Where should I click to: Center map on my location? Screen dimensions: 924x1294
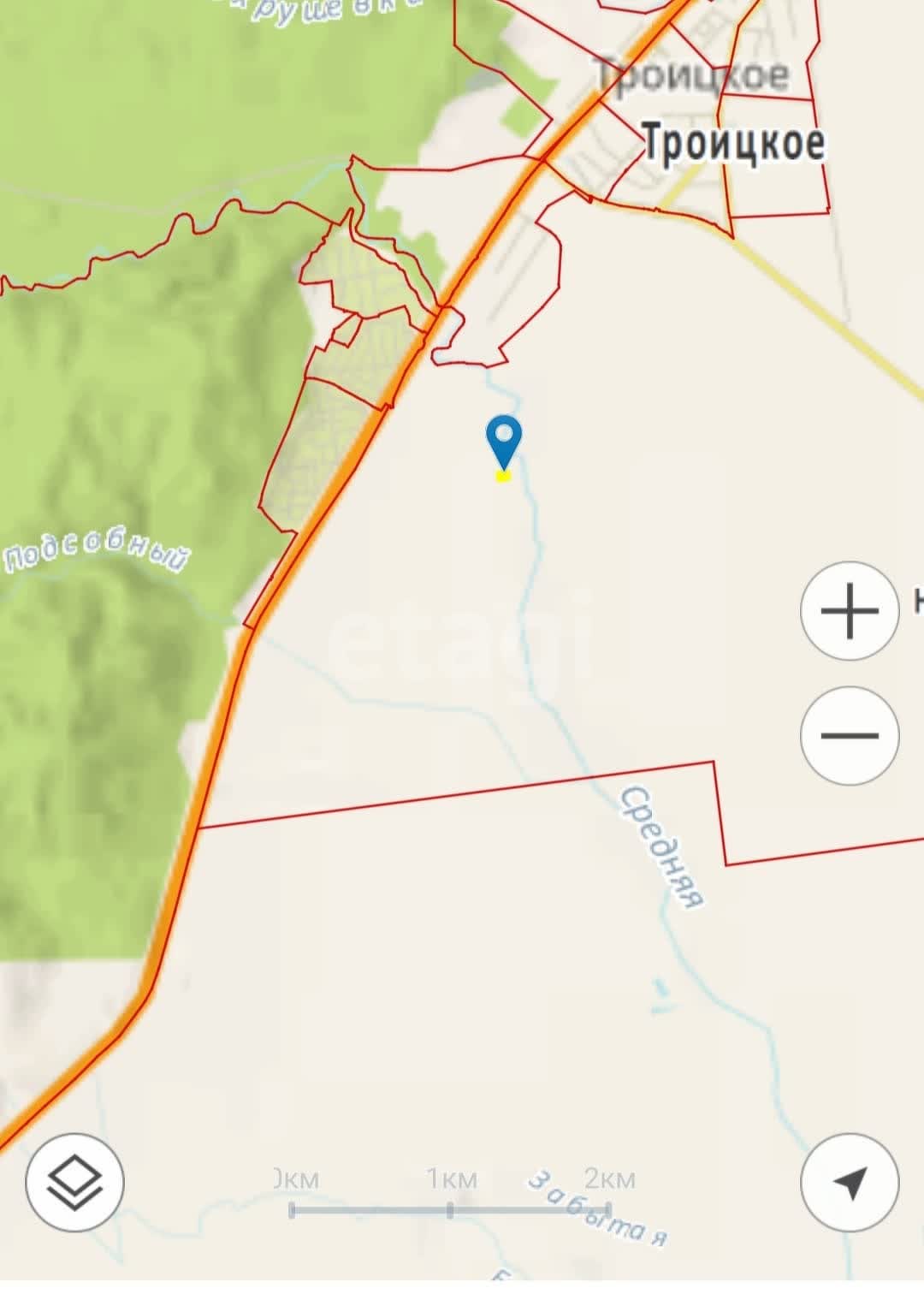(x=849, y=1182)
